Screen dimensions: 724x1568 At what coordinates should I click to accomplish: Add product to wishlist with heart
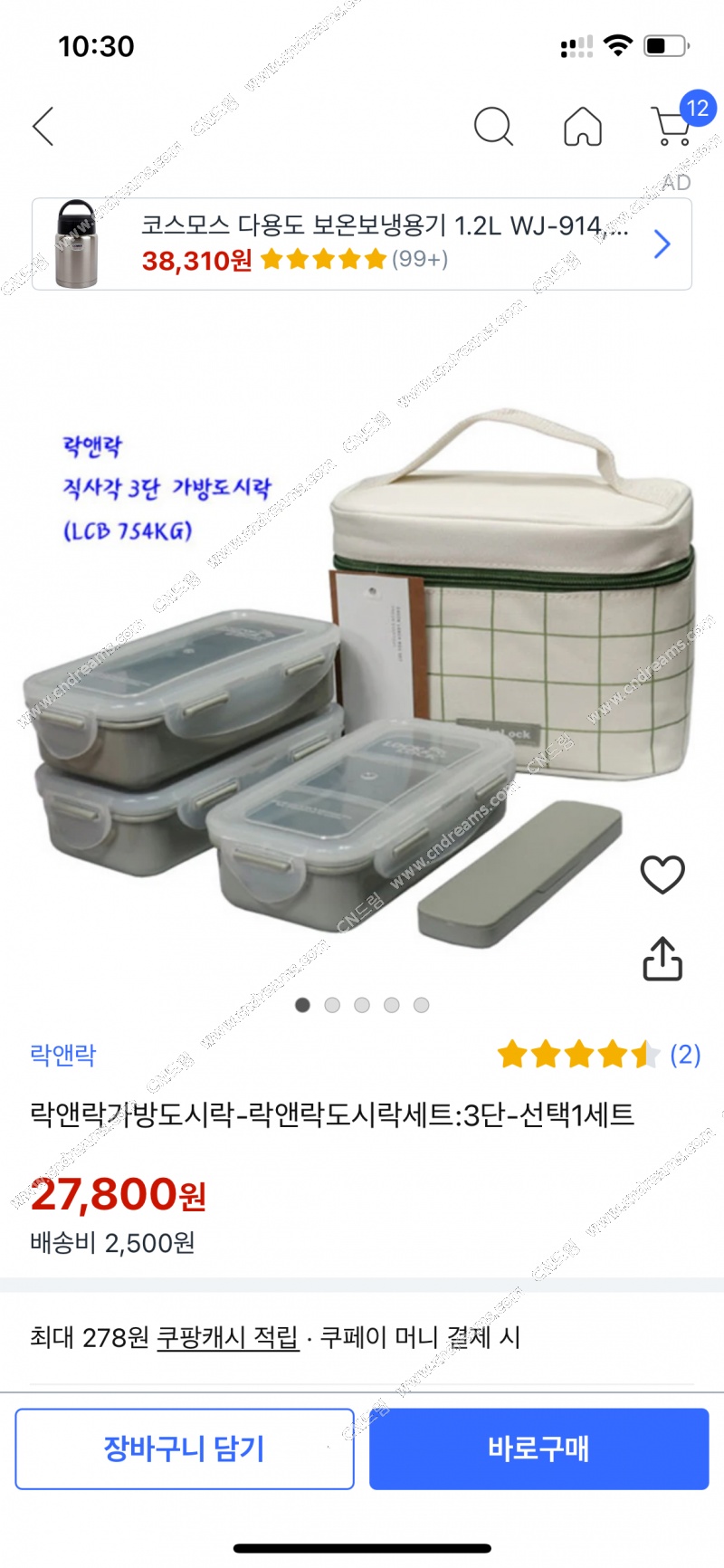(662, 875)
